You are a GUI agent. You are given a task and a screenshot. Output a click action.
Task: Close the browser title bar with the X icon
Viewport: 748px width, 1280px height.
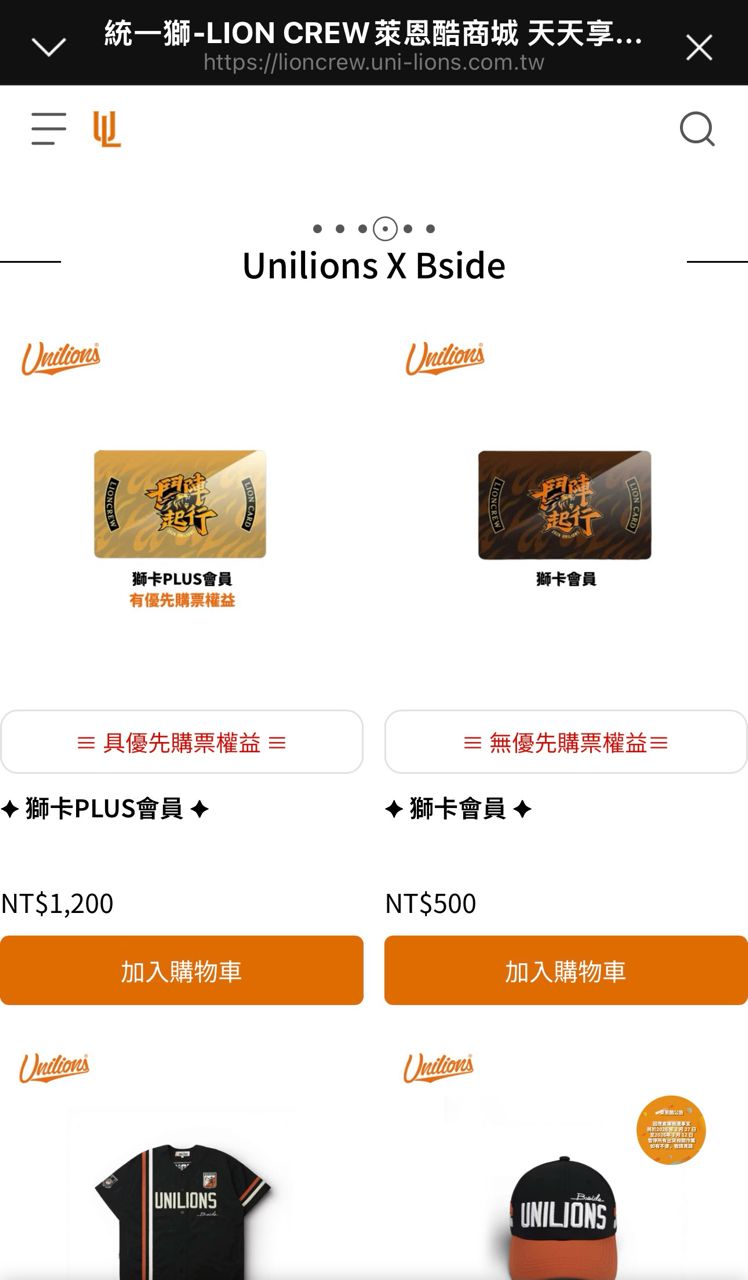698,47
